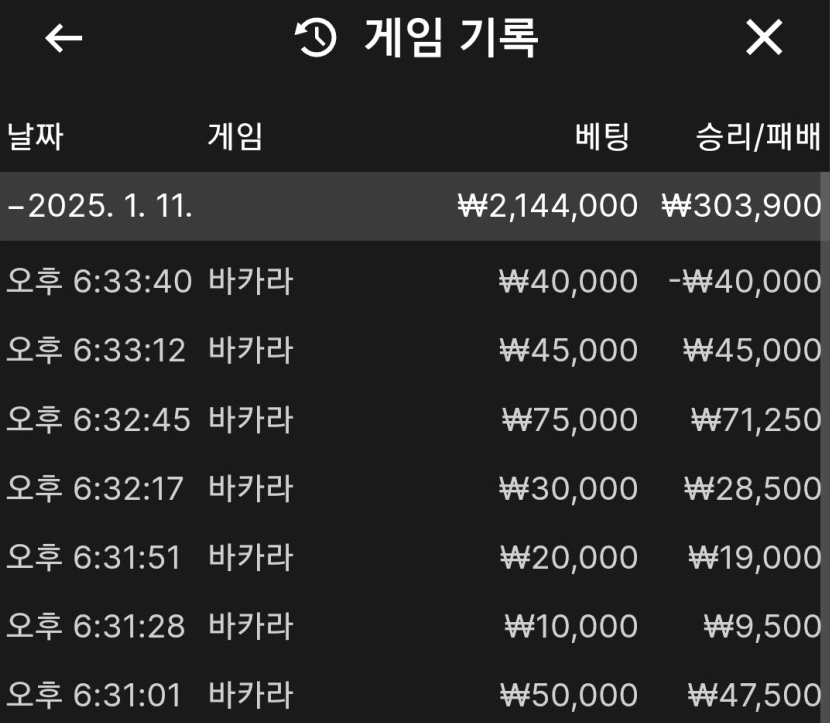
Task: Open the 오후 6:33:12 baccarat record
Action: pyautogui.click(x=414, y=351)
